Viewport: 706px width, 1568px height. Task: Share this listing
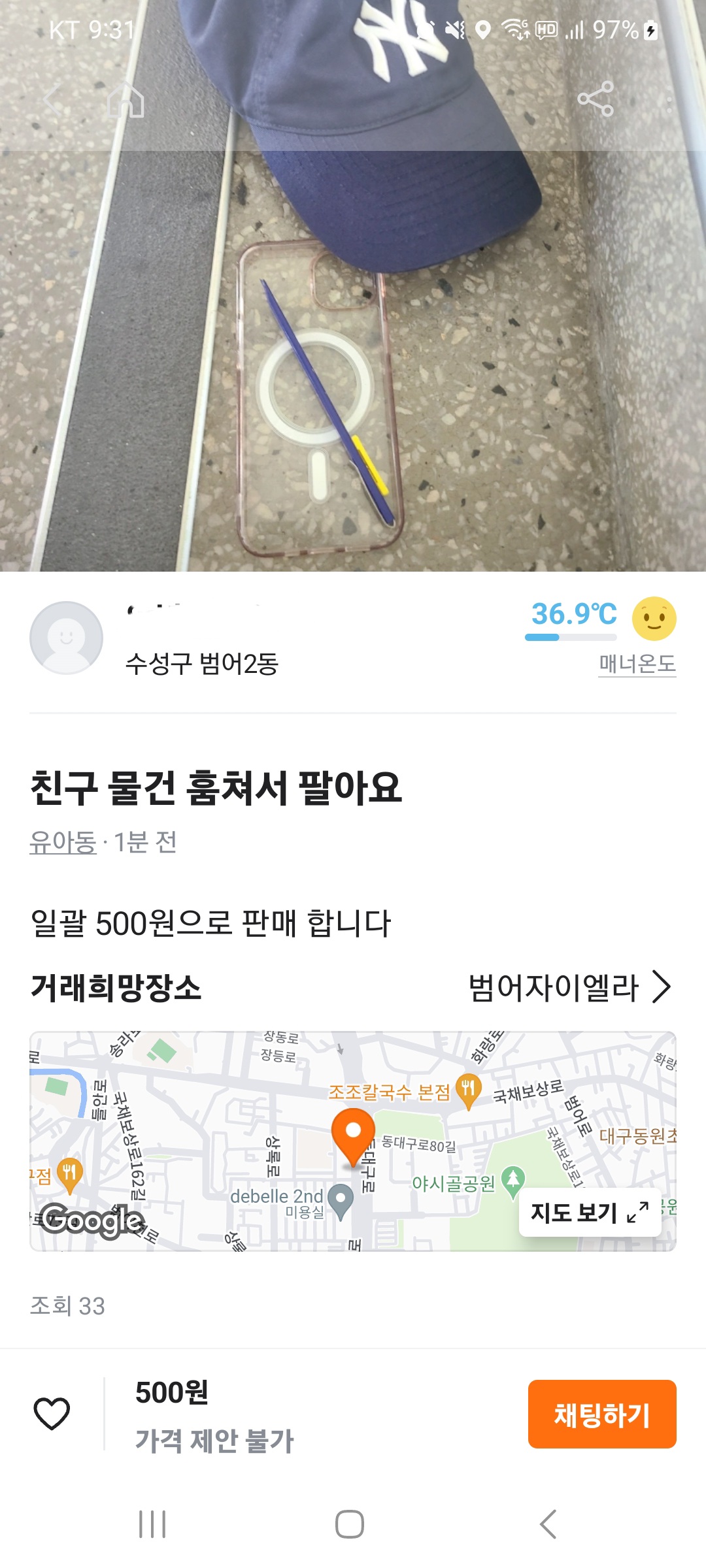pos(596,99)
